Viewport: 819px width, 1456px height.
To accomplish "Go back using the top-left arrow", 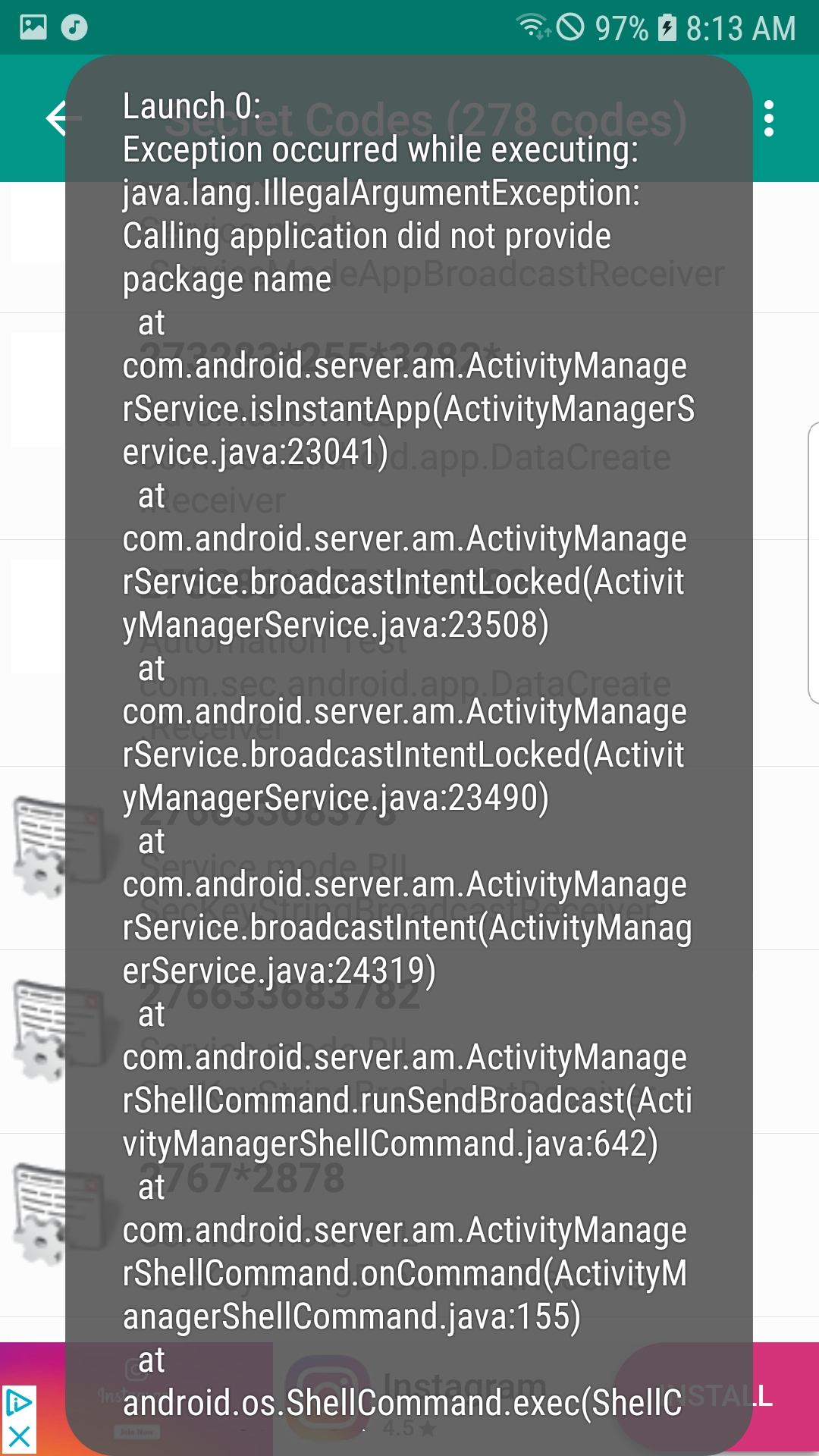I will pyautogui.click(x=55, y=119).
